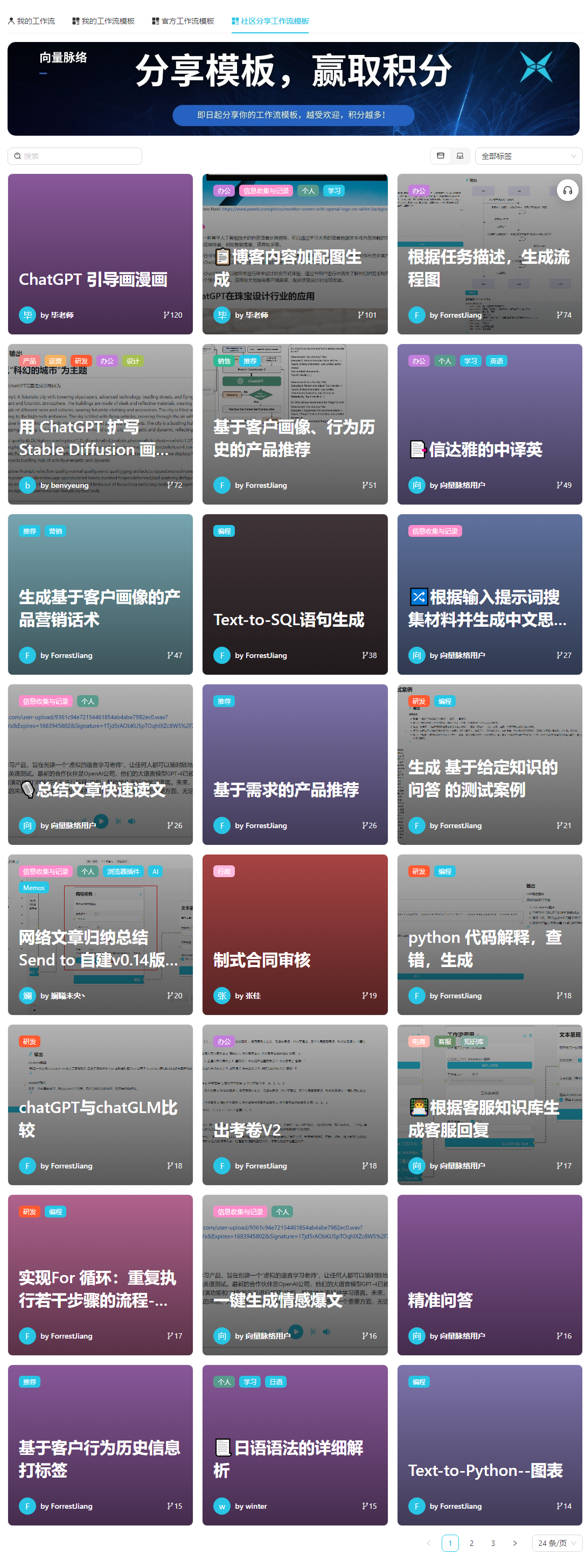The height and width of the screenshot is (1568, 585).
Task: Go to the next page arrow
Action: [x=514, y=1543]
